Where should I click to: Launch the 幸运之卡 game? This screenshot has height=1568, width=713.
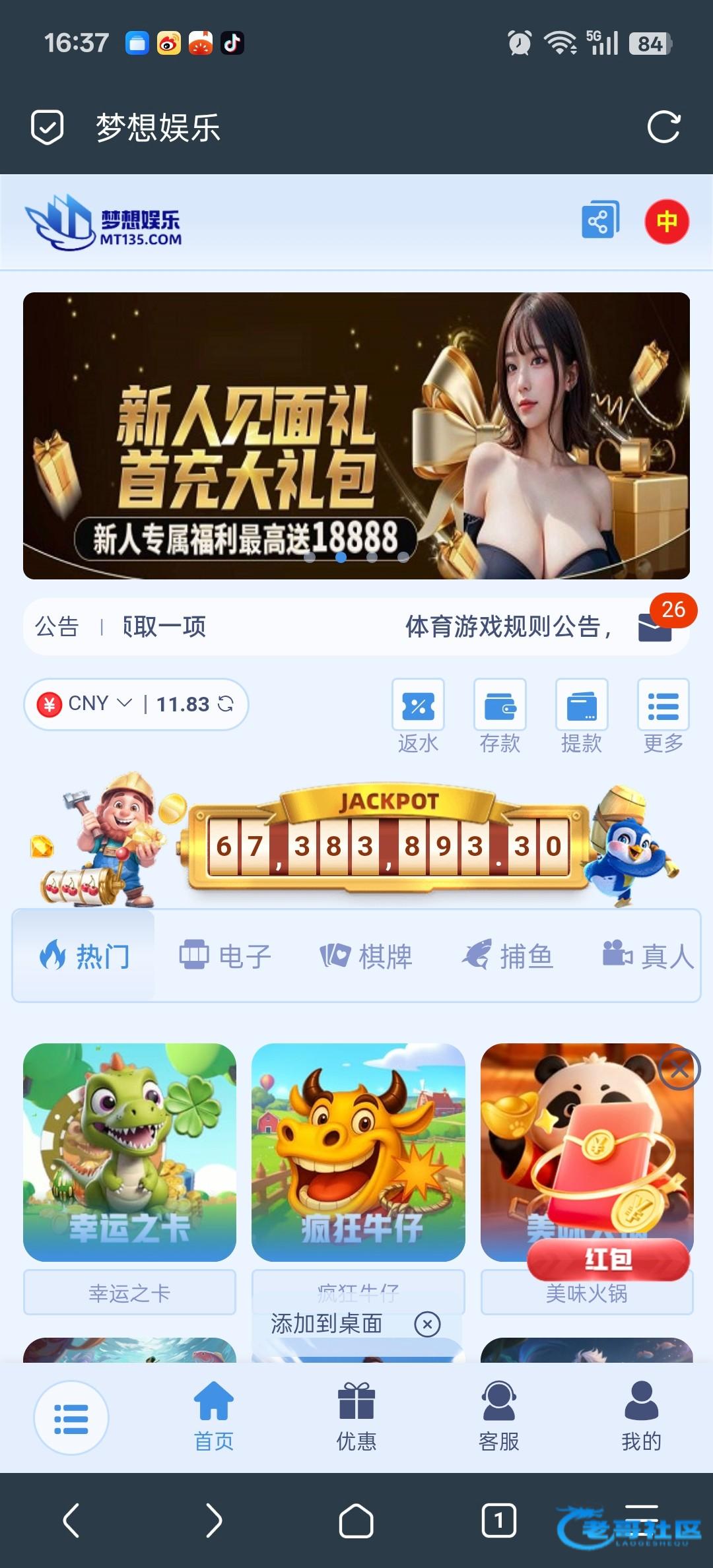coord(129,1152)
